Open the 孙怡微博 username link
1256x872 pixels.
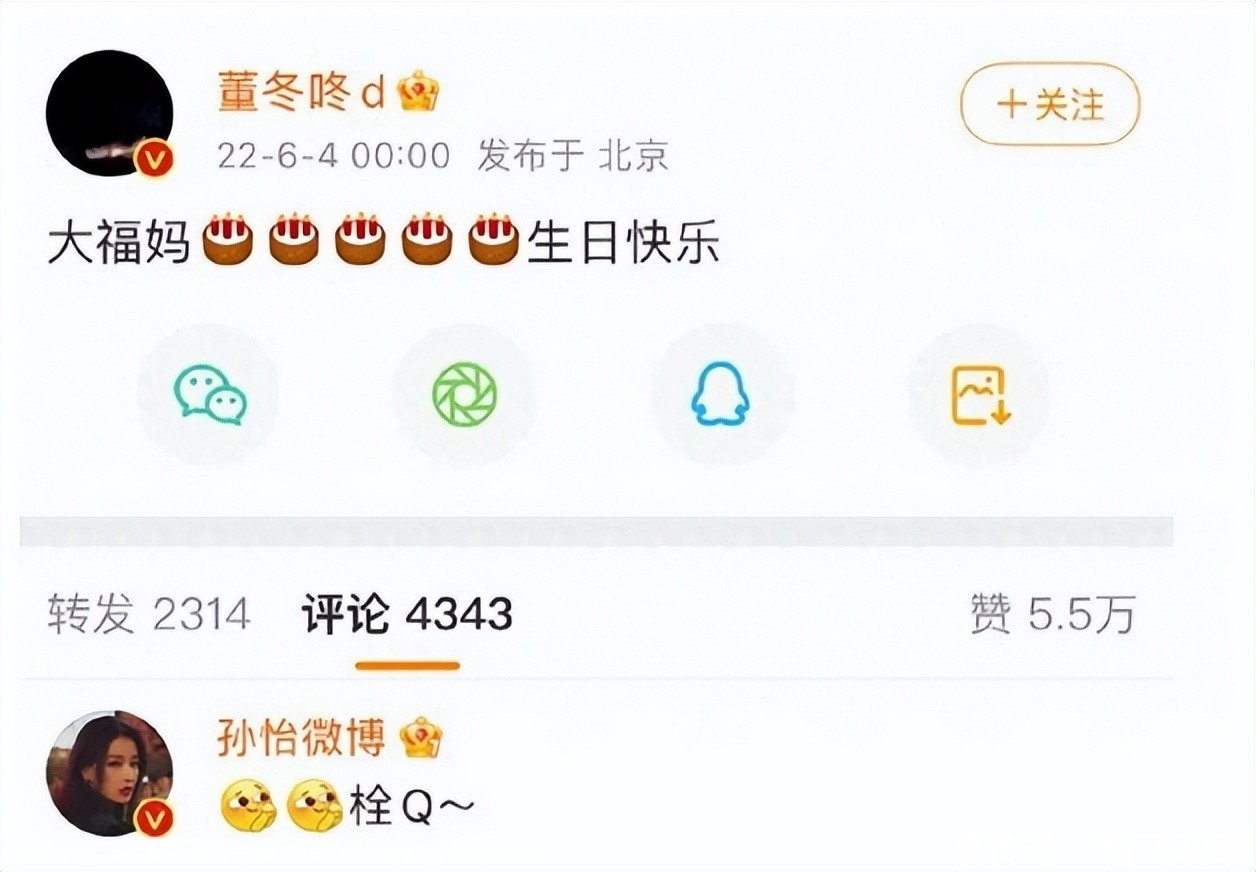301,740
